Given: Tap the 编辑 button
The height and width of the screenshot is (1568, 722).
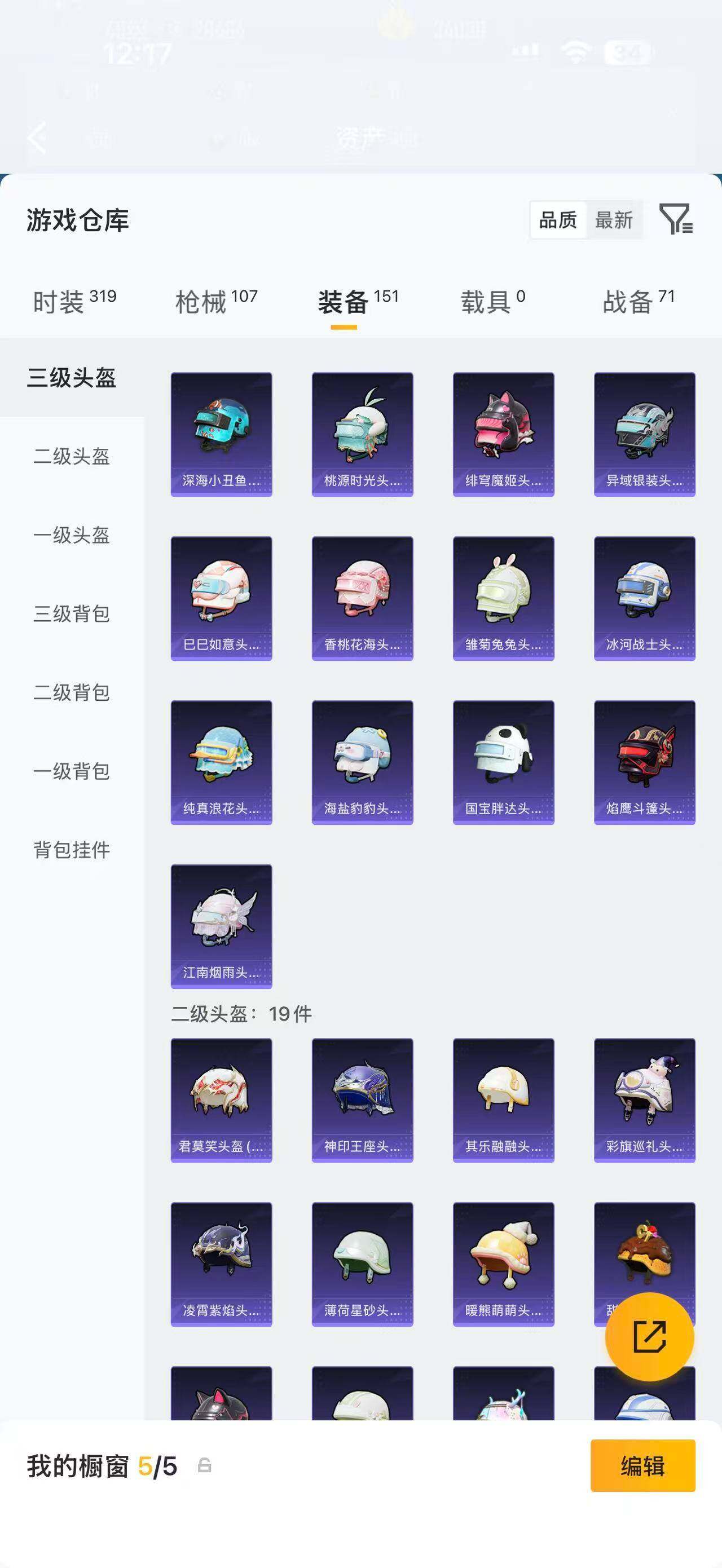Looking at the screenshot, I should (x=643, y=1466).
